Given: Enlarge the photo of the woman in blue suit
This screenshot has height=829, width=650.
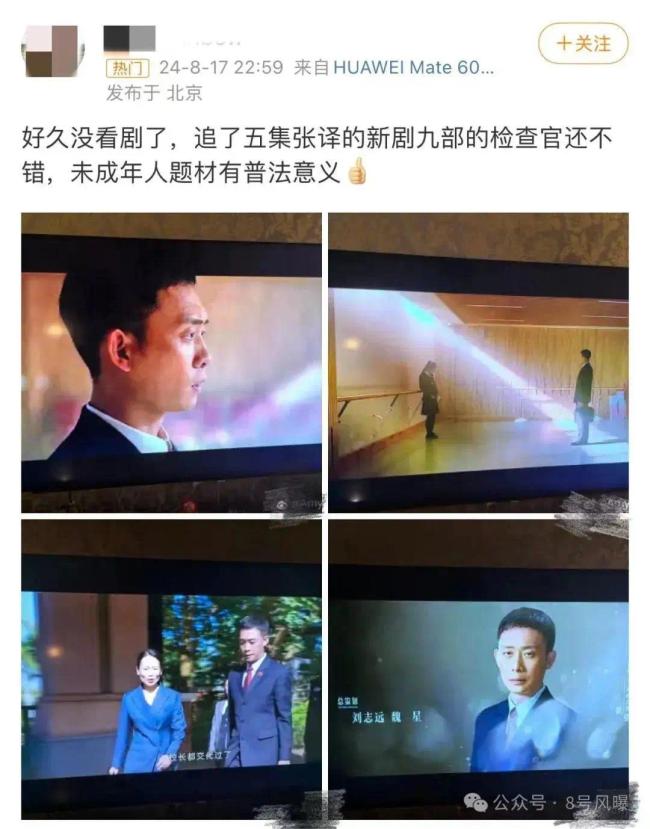Looking at the screenshot, I should coord(171,664).
